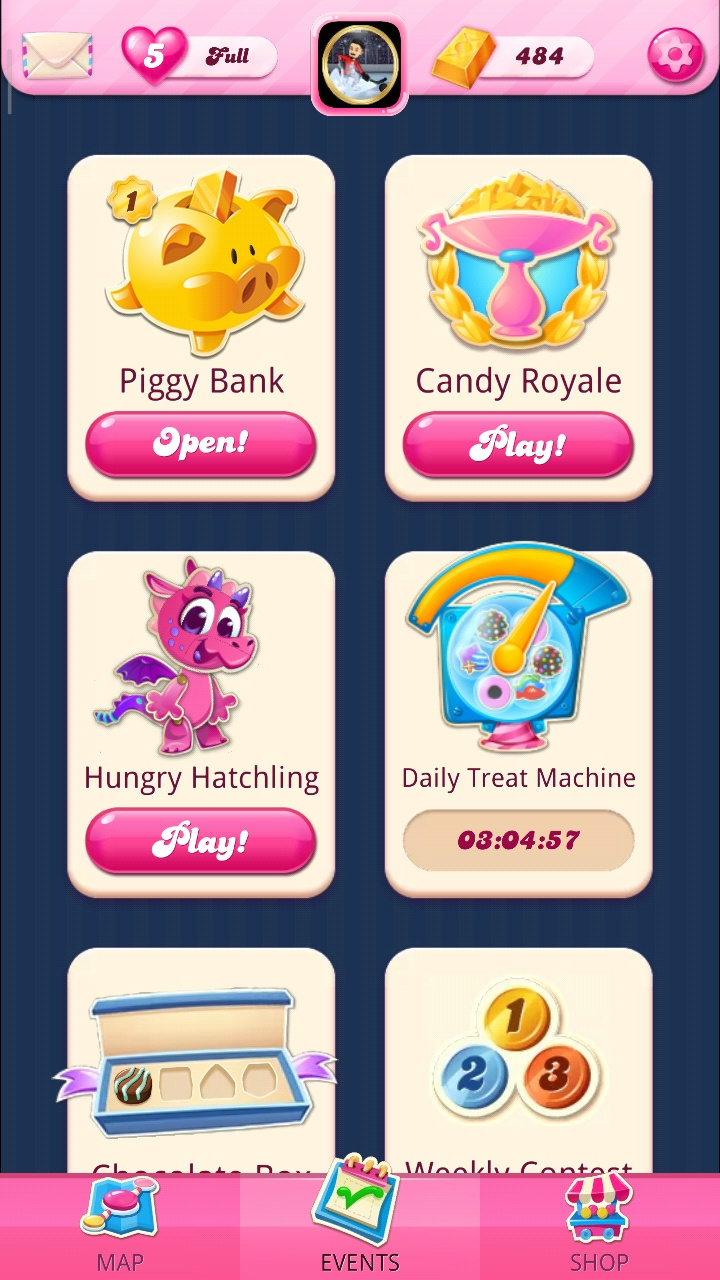720x1280 pixels.
Task: Select the Events tab
Action: (x=360, y=1220)
